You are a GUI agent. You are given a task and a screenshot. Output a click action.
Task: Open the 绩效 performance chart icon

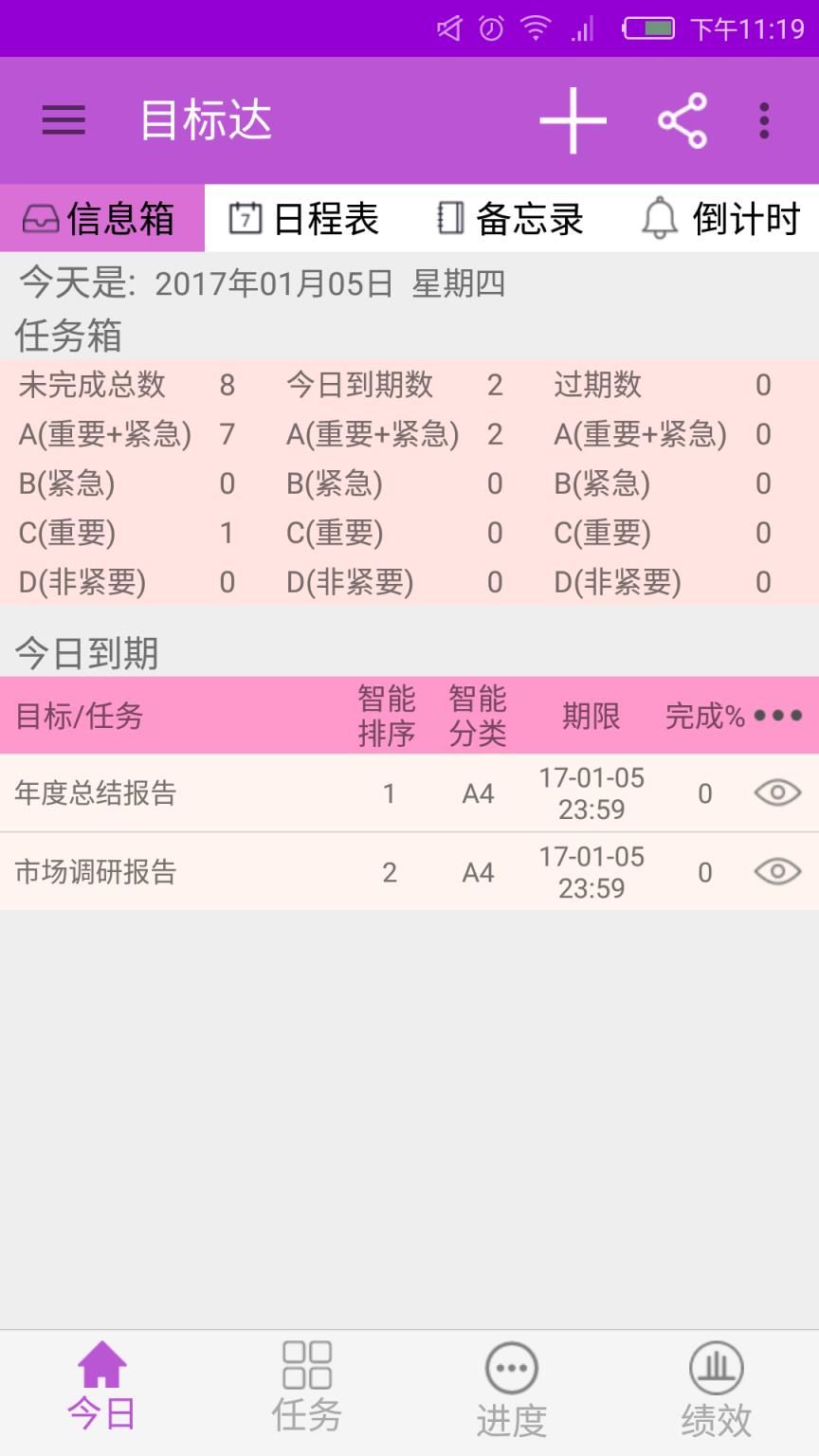tap(716, 1386)
